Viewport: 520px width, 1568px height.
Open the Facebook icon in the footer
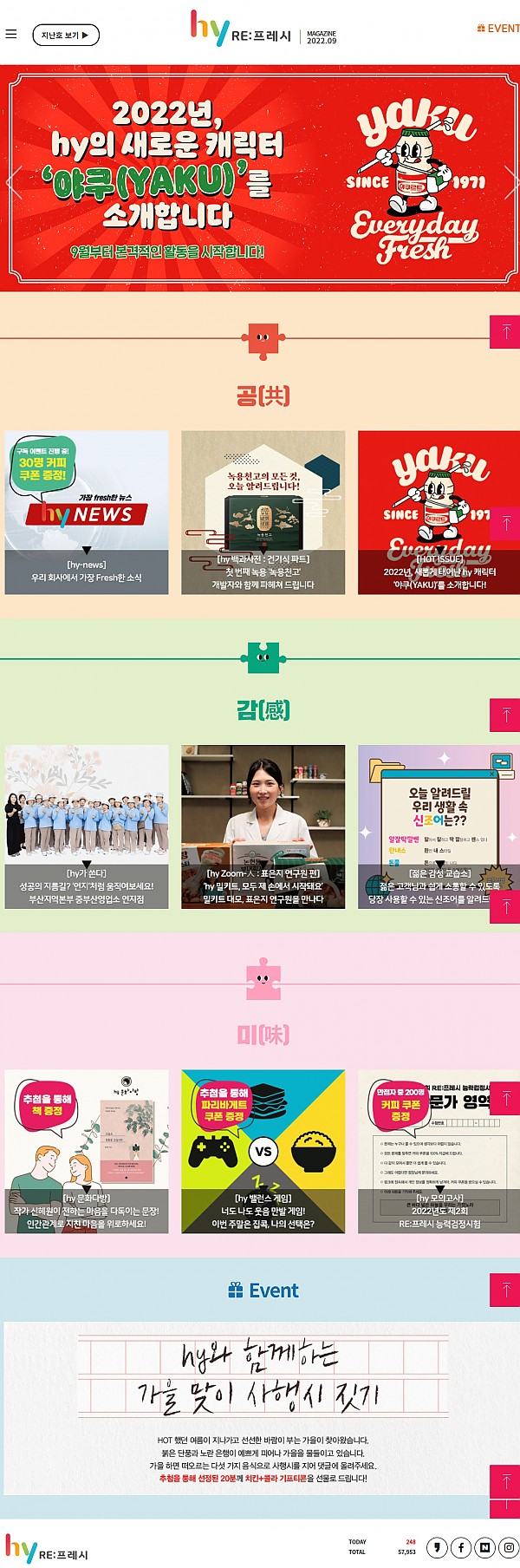[461, 1546]
